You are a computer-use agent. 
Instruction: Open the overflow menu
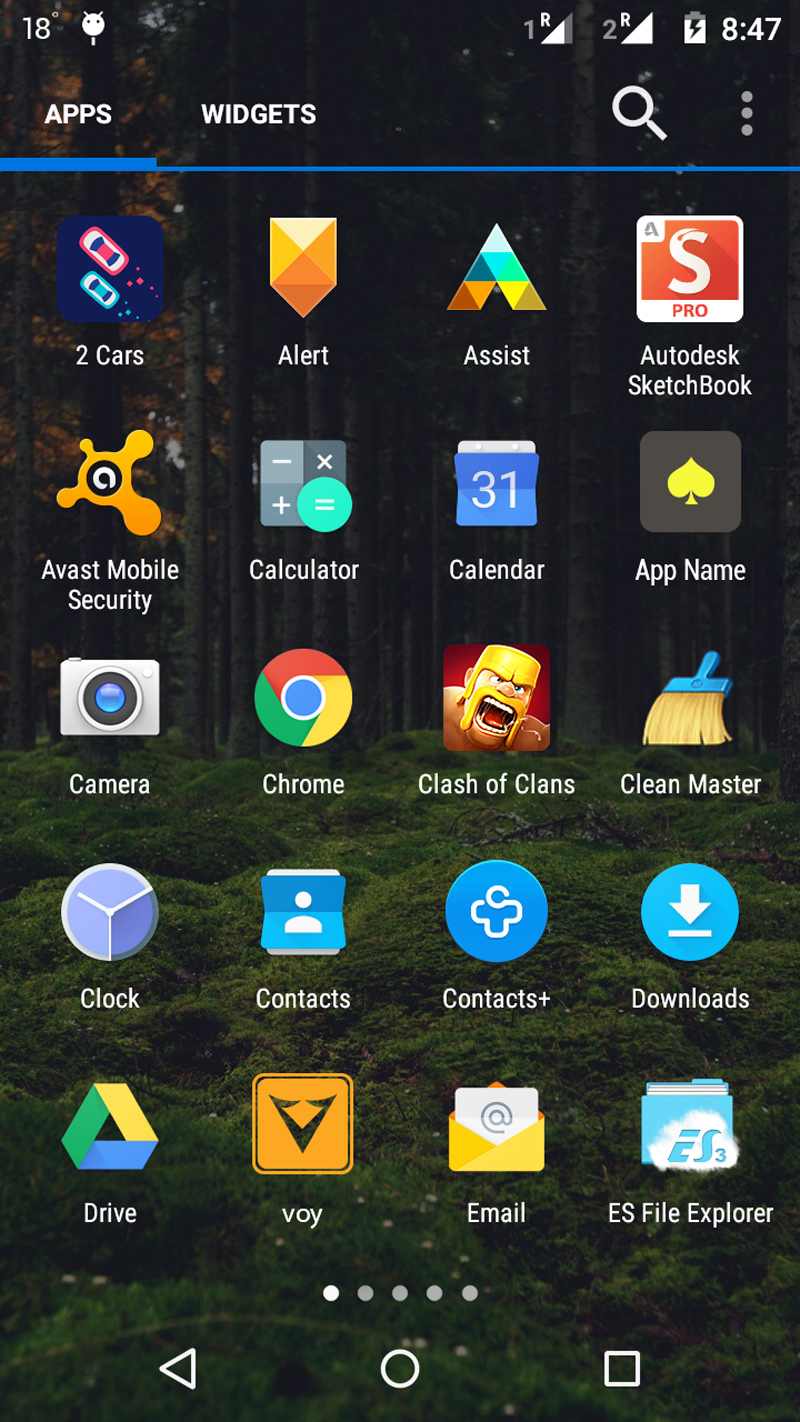click(746, 113)
